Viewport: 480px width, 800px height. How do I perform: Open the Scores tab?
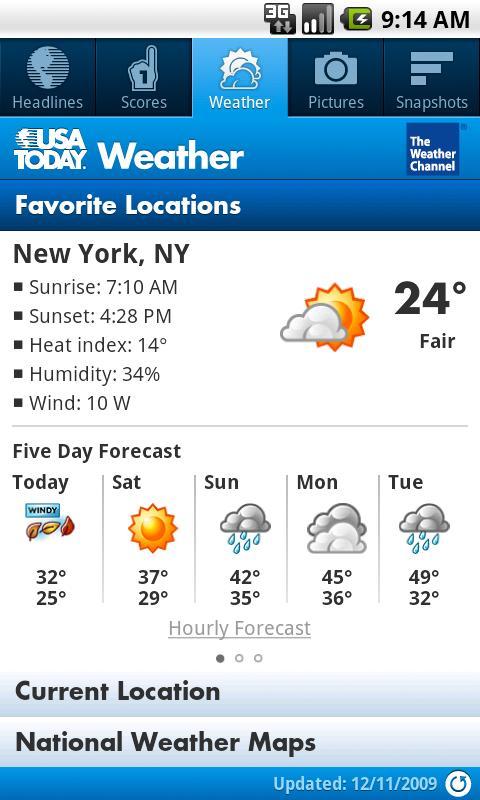(144, 78)
